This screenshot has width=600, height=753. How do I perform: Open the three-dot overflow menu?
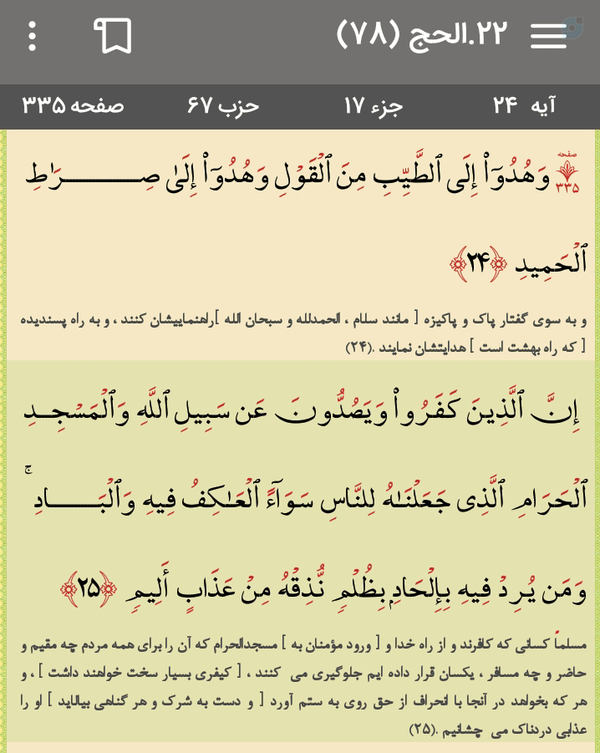(x=32, y=36)
